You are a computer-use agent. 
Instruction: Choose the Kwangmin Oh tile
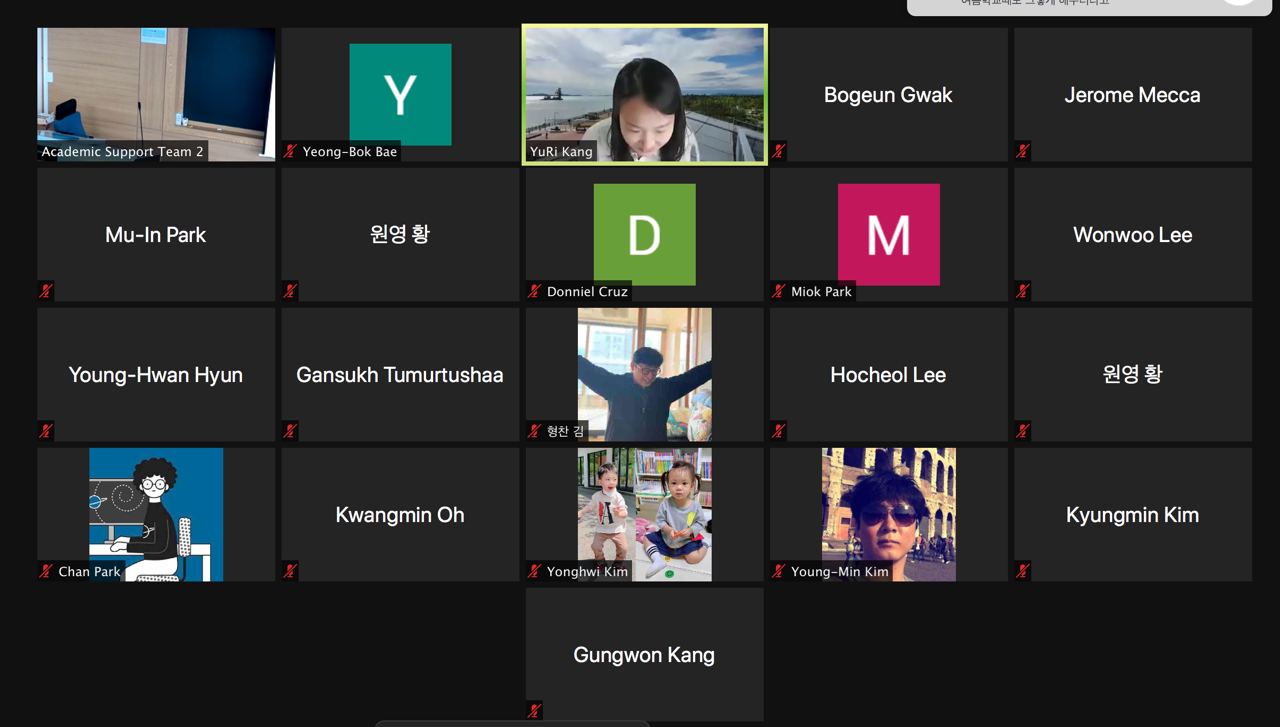400,515
